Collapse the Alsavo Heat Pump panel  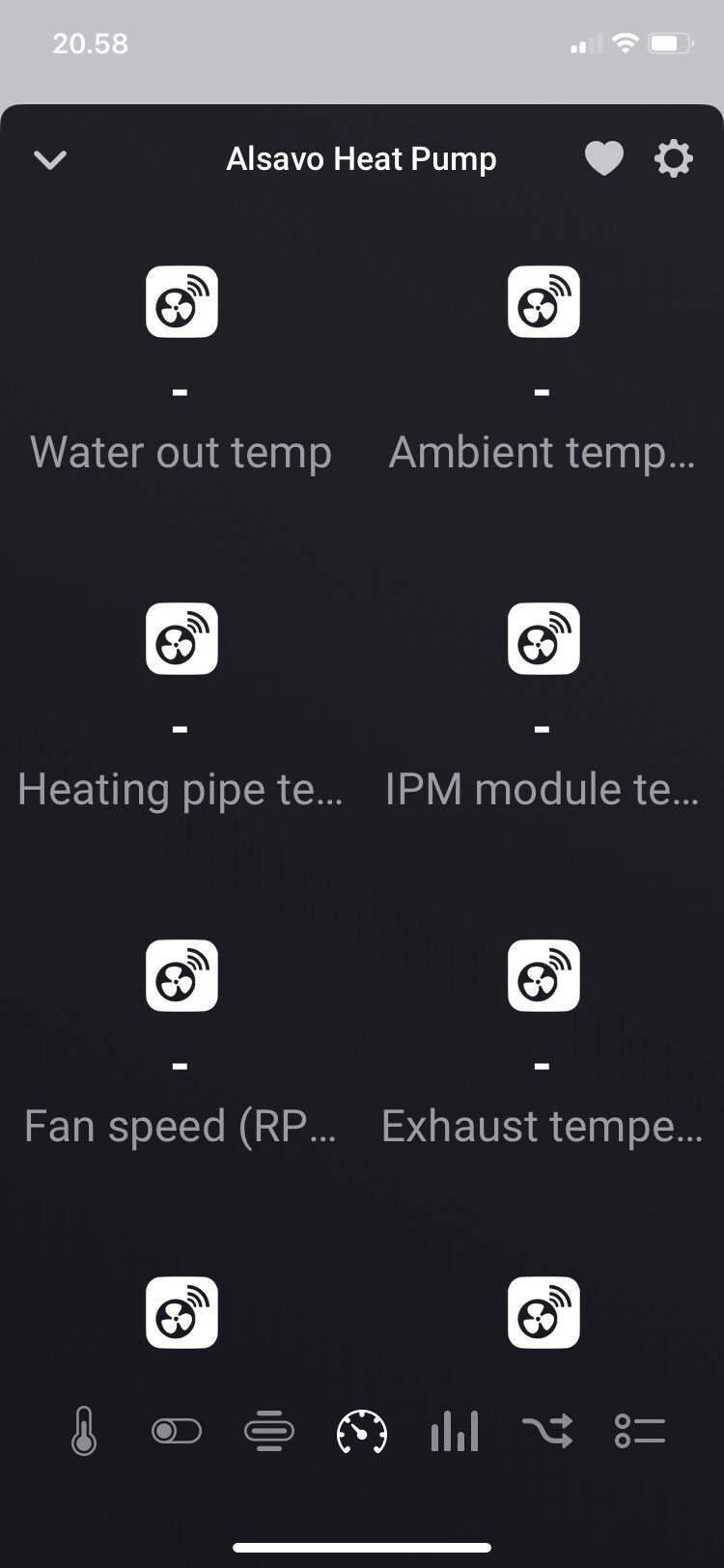50,159
